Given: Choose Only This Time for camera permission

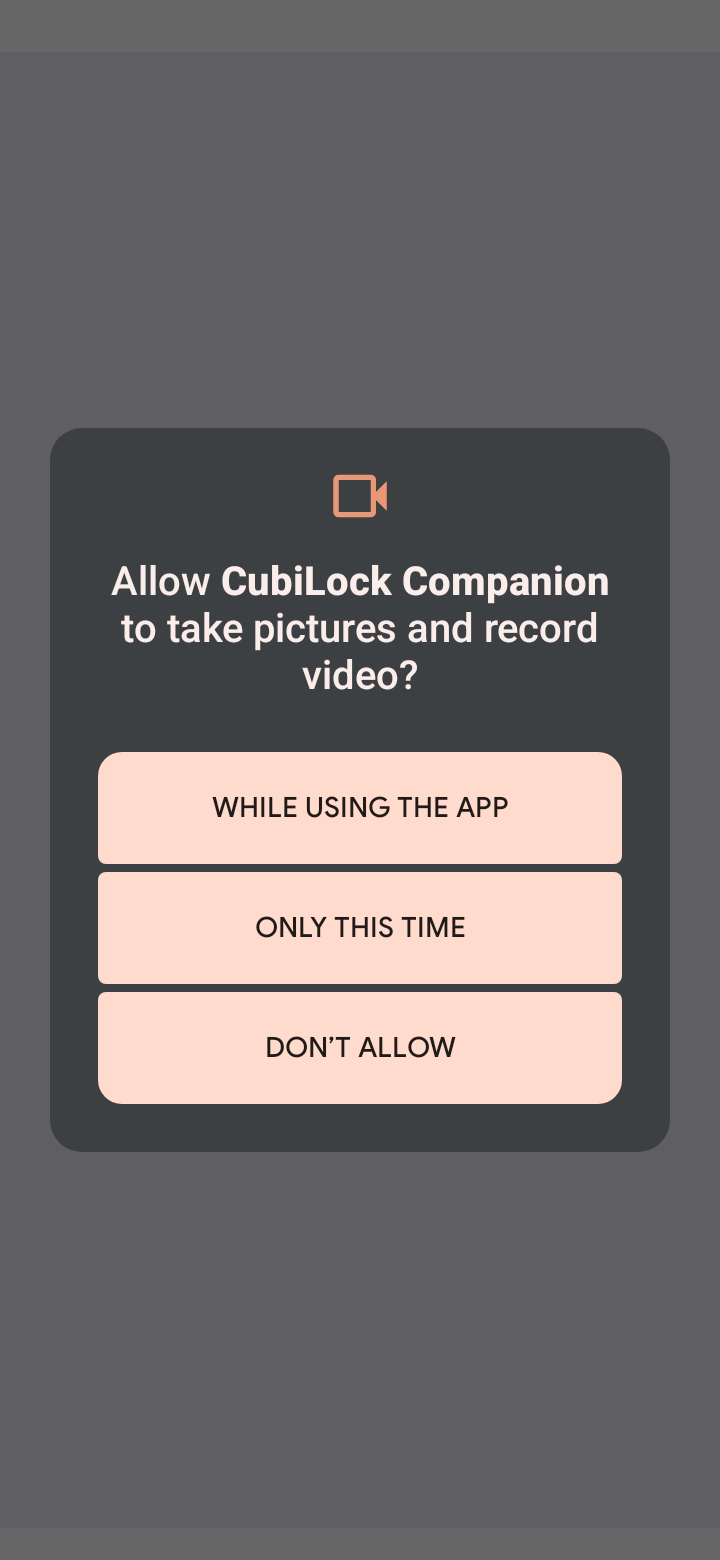Looking at the screenshot, I should click(x=360, y=928).
